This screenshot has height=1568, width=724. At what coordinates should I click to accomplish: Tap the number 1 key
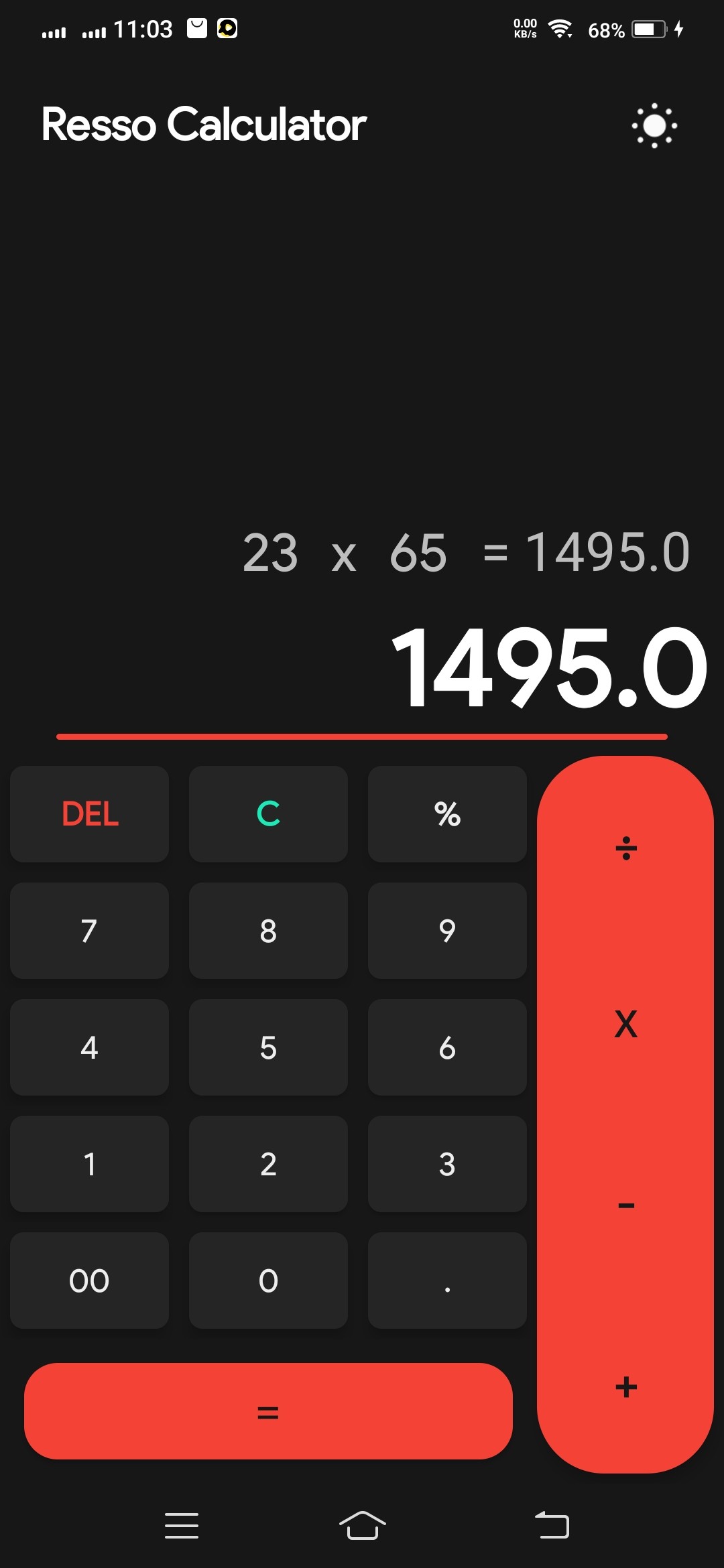89,1164
